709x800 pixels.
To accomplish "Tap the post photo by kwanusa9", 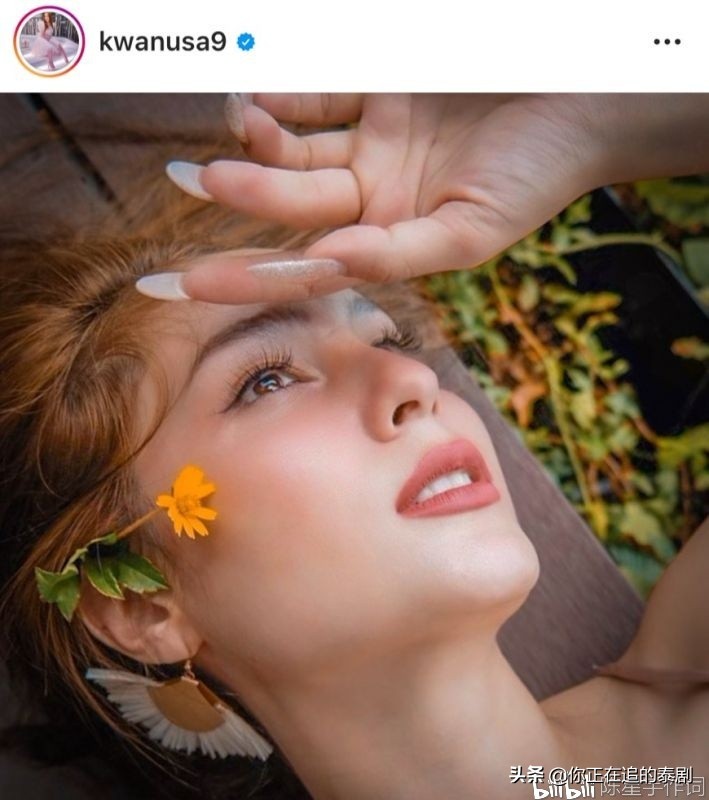I will tap(354, 446).
